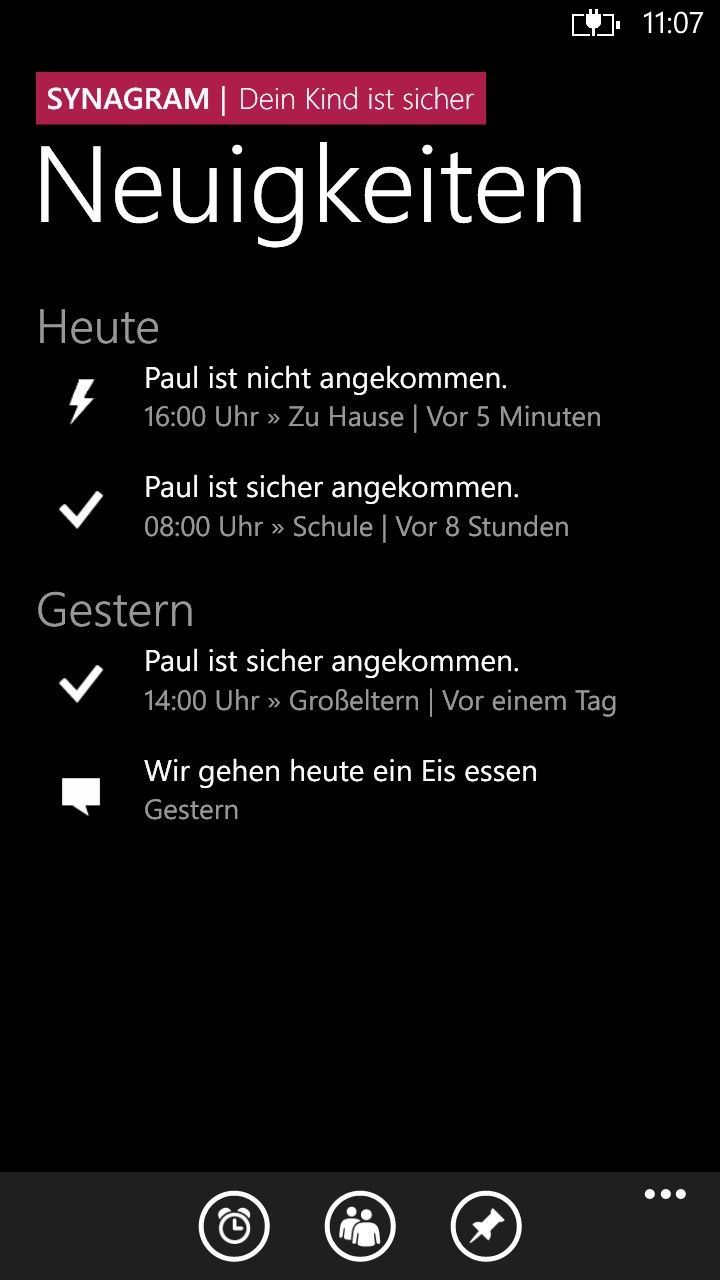Open the alarm clock icon in app bar
720x1280 pixels.
(x=234, y=1225)
